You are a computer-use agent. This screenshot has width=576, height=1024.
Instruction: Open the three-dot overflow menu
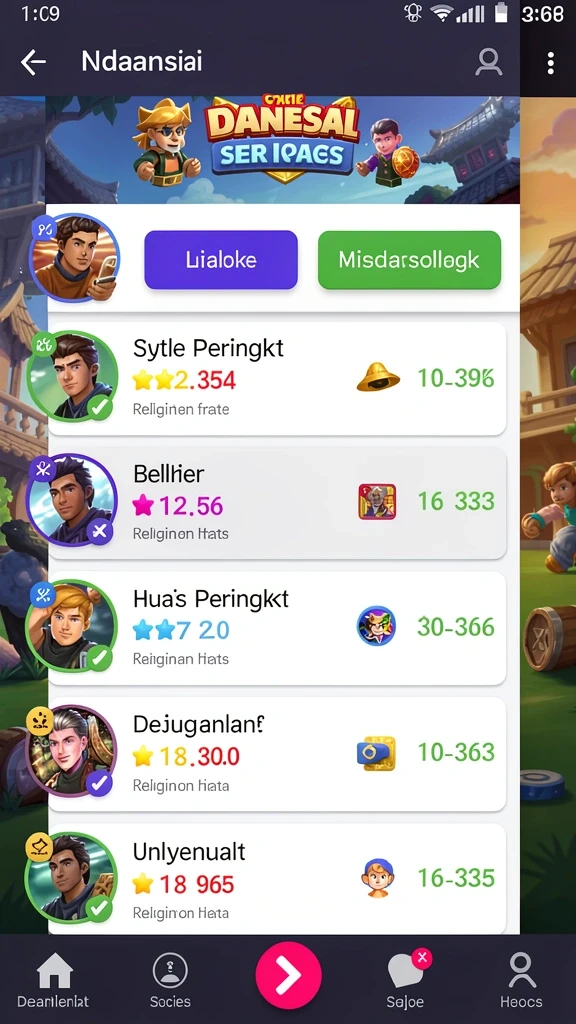[x=551, y=63]
